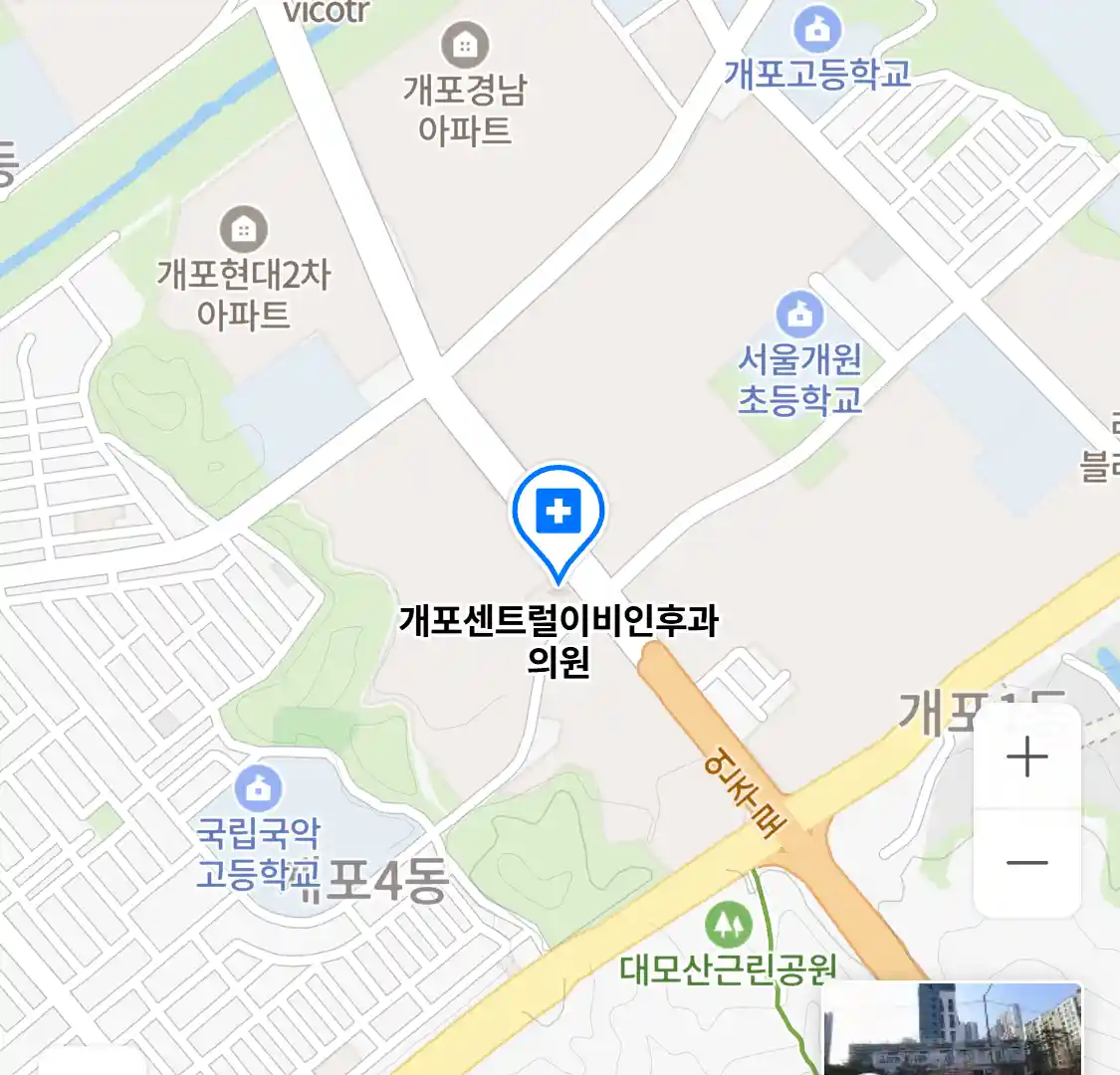
Task: Open the 대모산근린공원 park marker
Action: point(729,925)
